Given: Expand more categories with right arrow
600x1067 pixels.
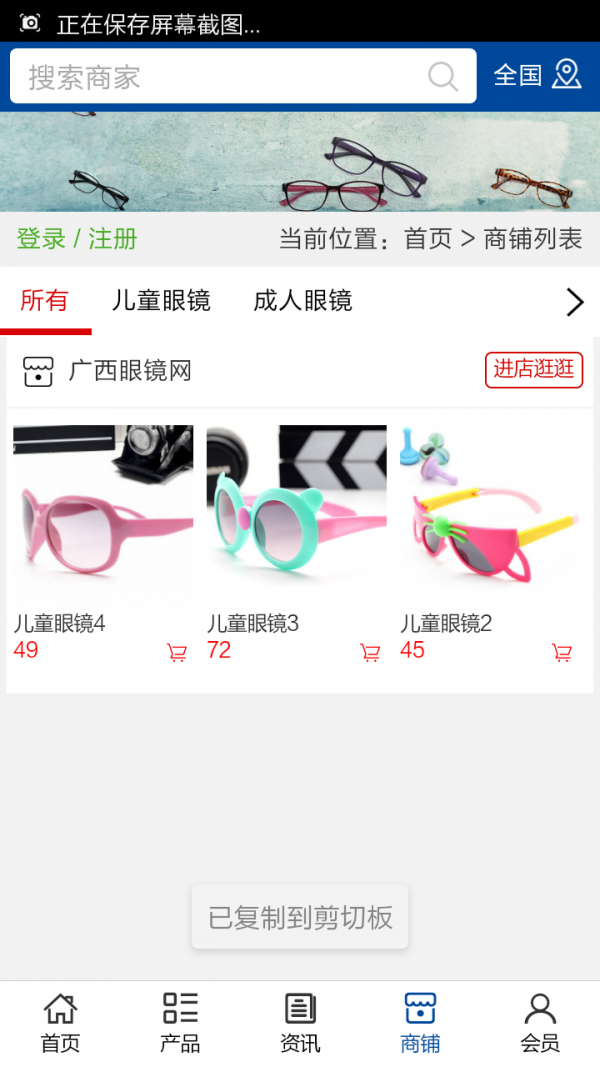Looking at the screenshot, I should coord(574,301).
